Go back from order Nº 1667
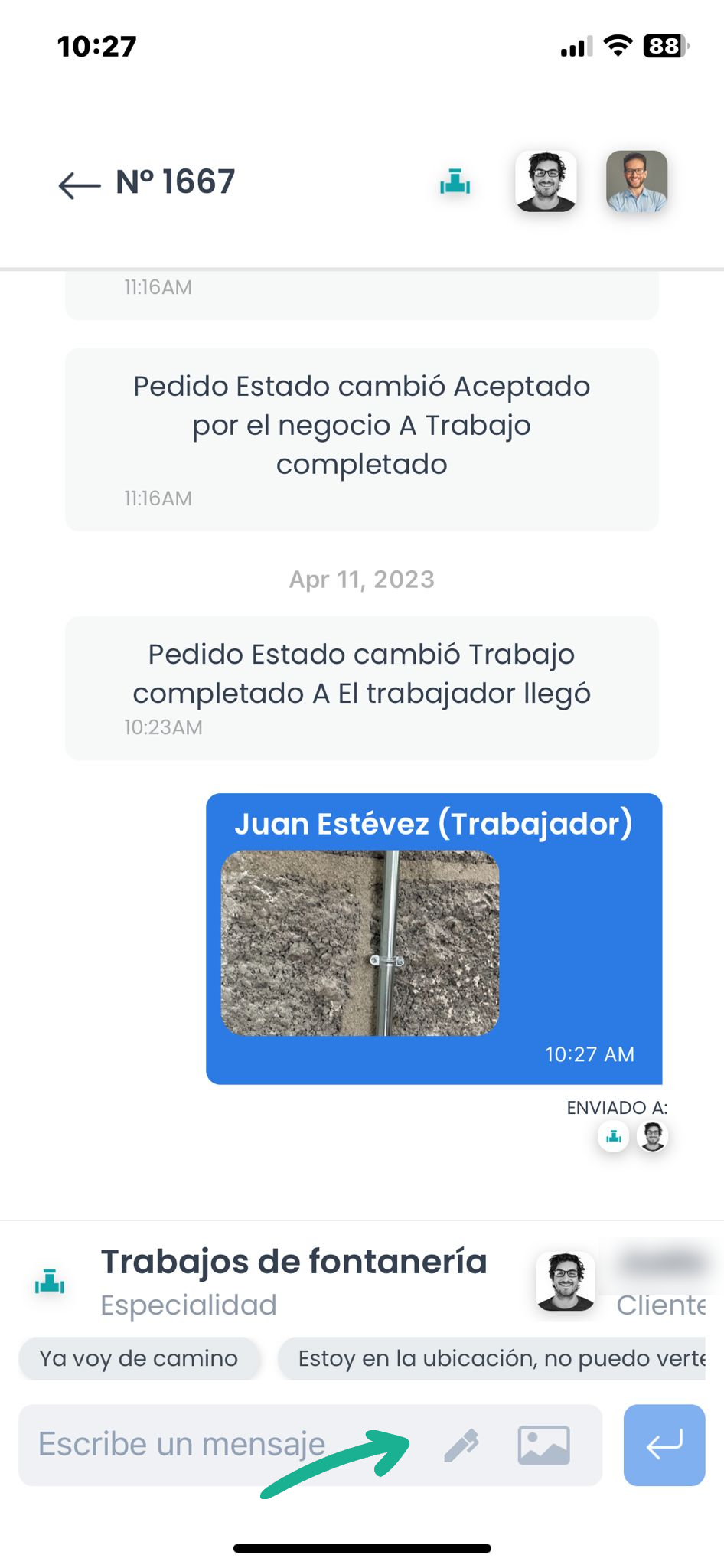The height and width of the screenshot is (1568, 724). click(x=80, y=185)
